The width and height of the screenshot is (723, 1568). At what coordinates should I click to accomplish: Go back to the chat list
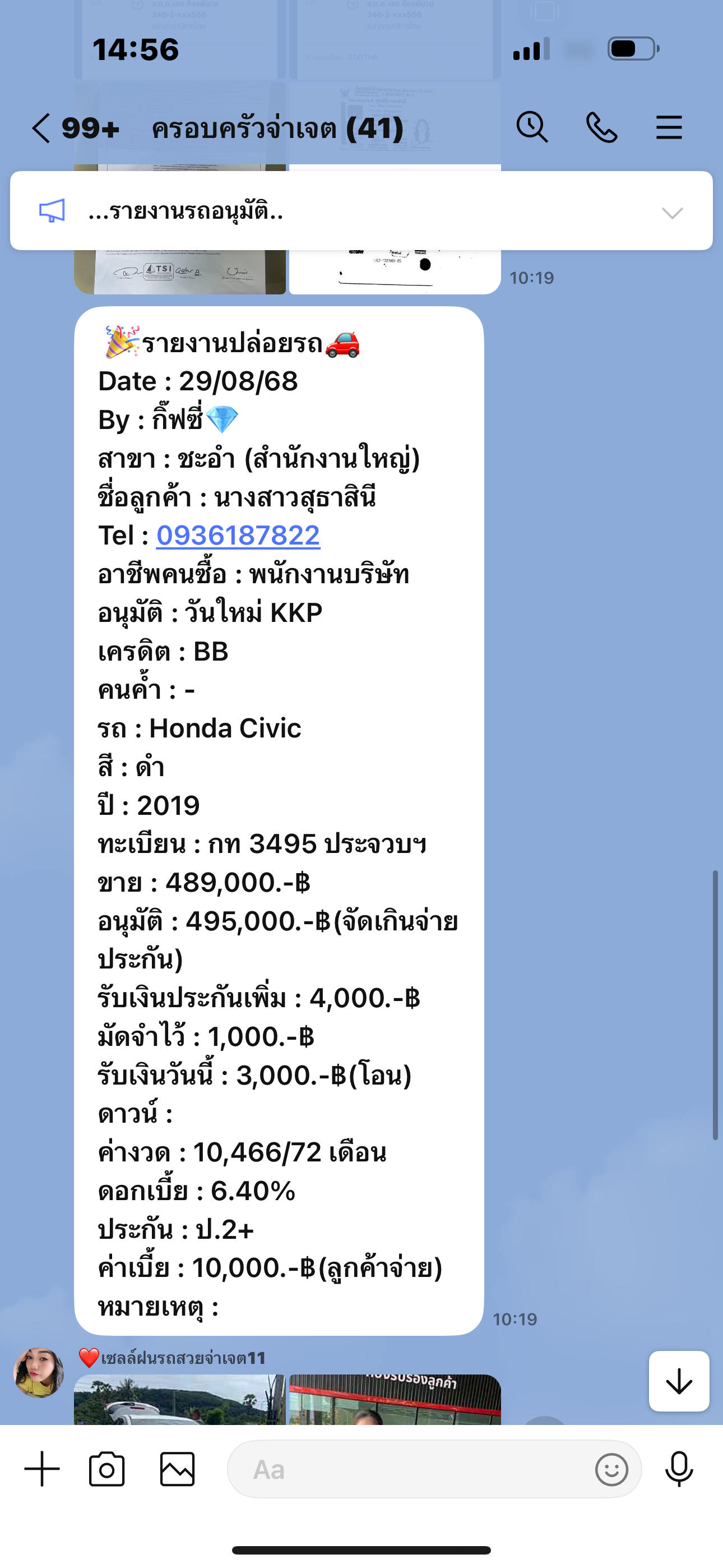click(x=41, y=128)
